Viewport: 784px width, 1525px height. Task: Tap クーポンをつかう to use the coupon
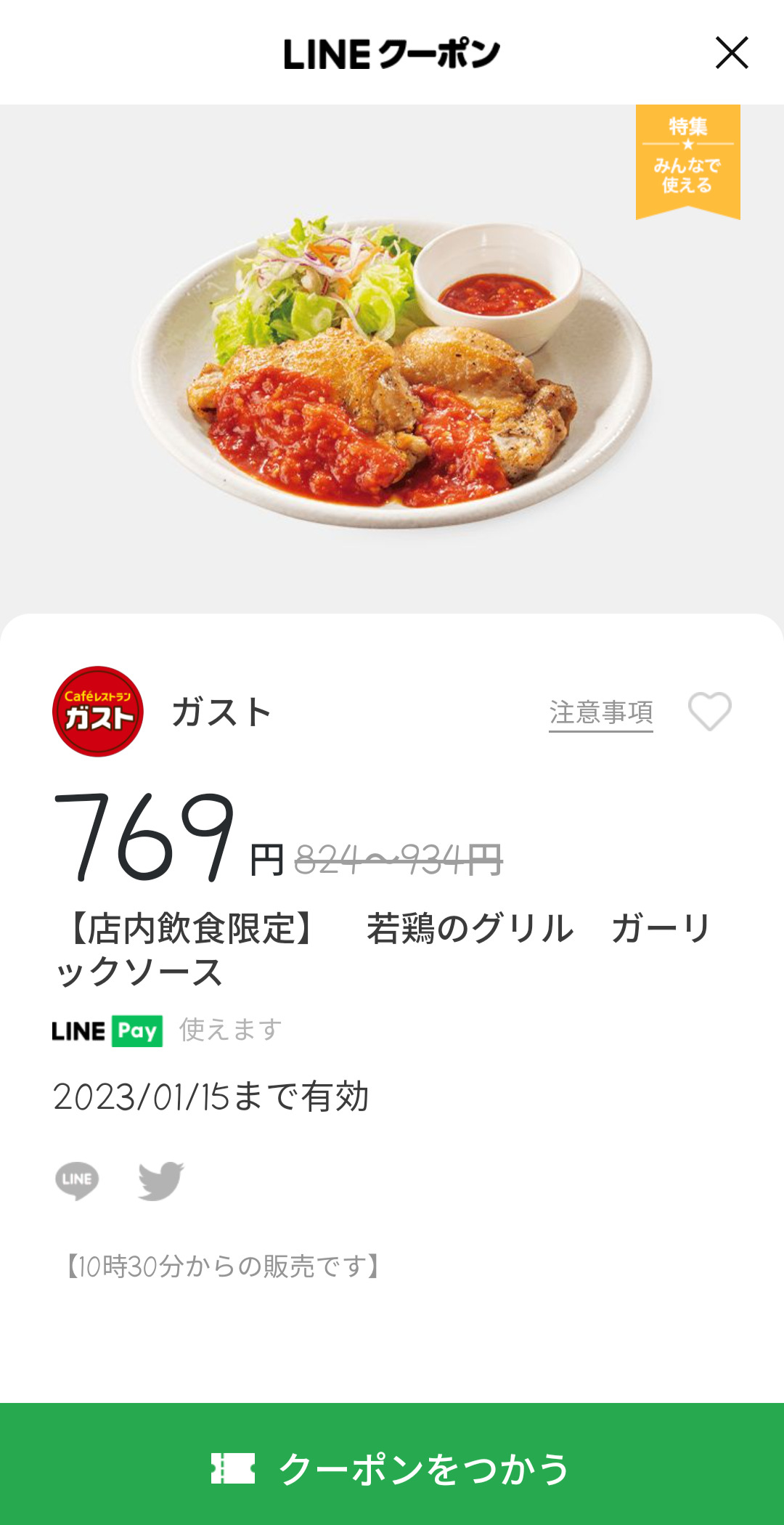(x=392, y=1467)
